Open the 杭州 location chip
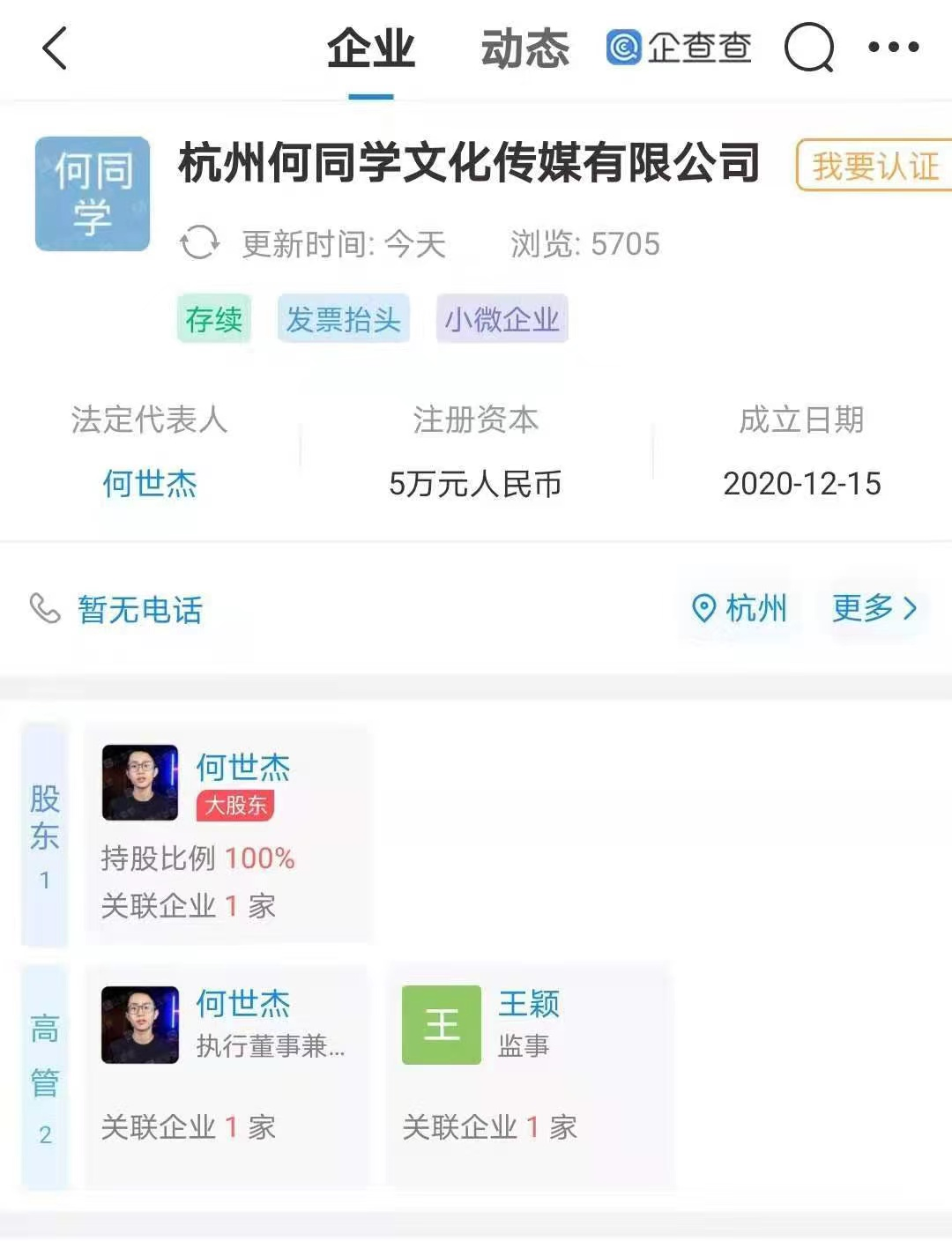The image size is (952, 1241). coord(740,608)
